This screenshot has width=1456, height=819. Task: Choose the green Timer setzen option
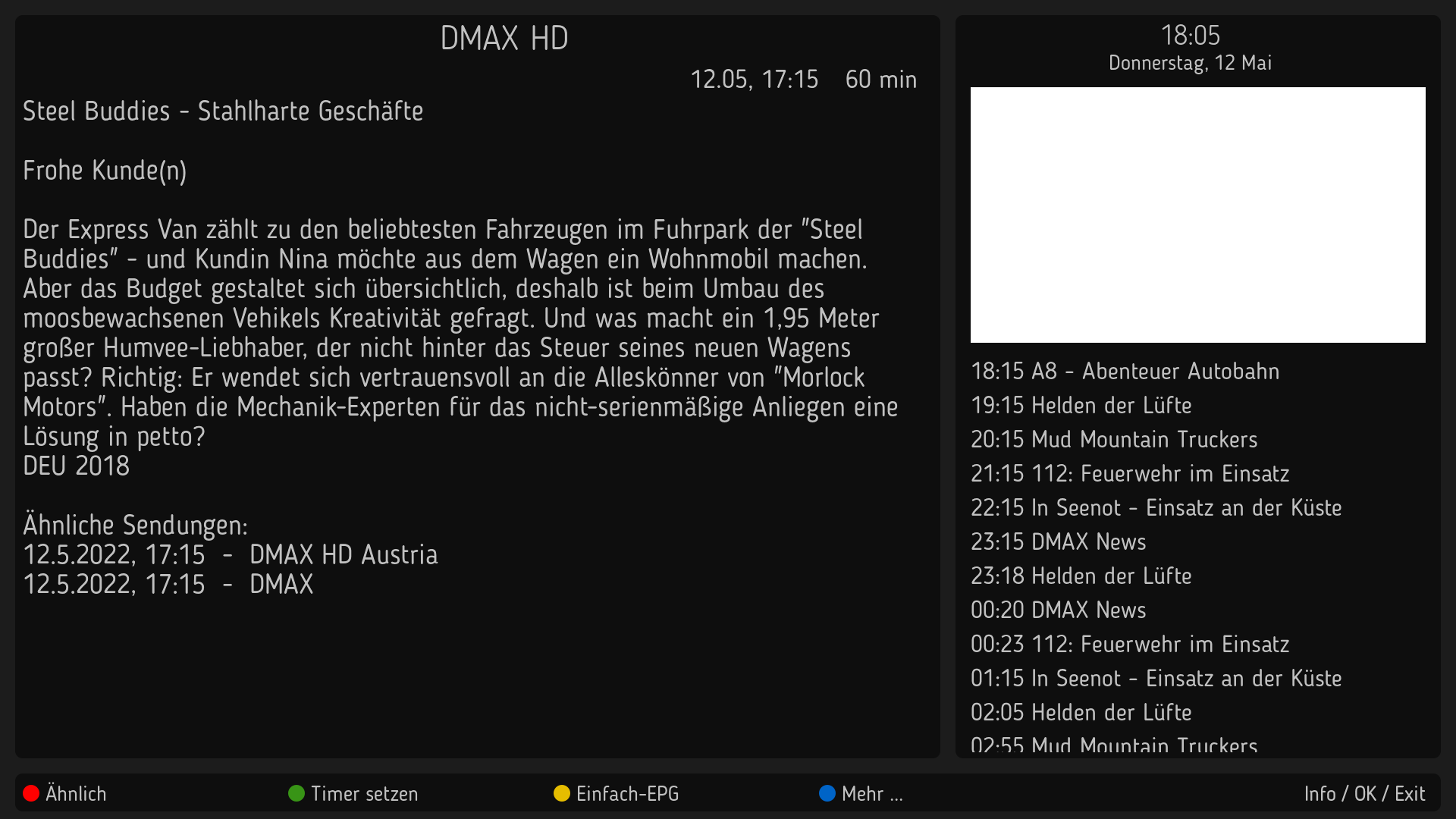pos(353,793)
